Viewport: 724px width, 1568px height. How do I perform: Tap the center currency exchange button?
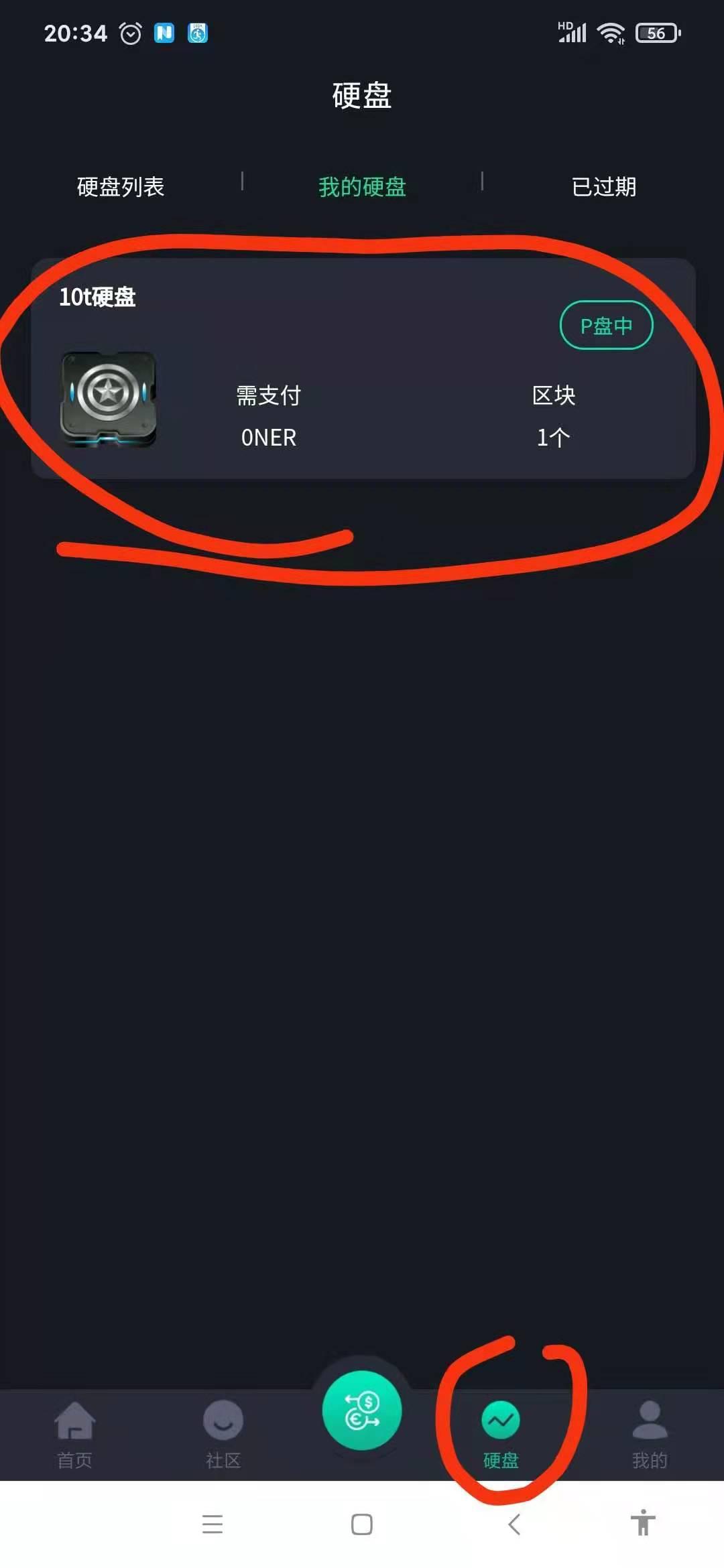point(362,1410)
